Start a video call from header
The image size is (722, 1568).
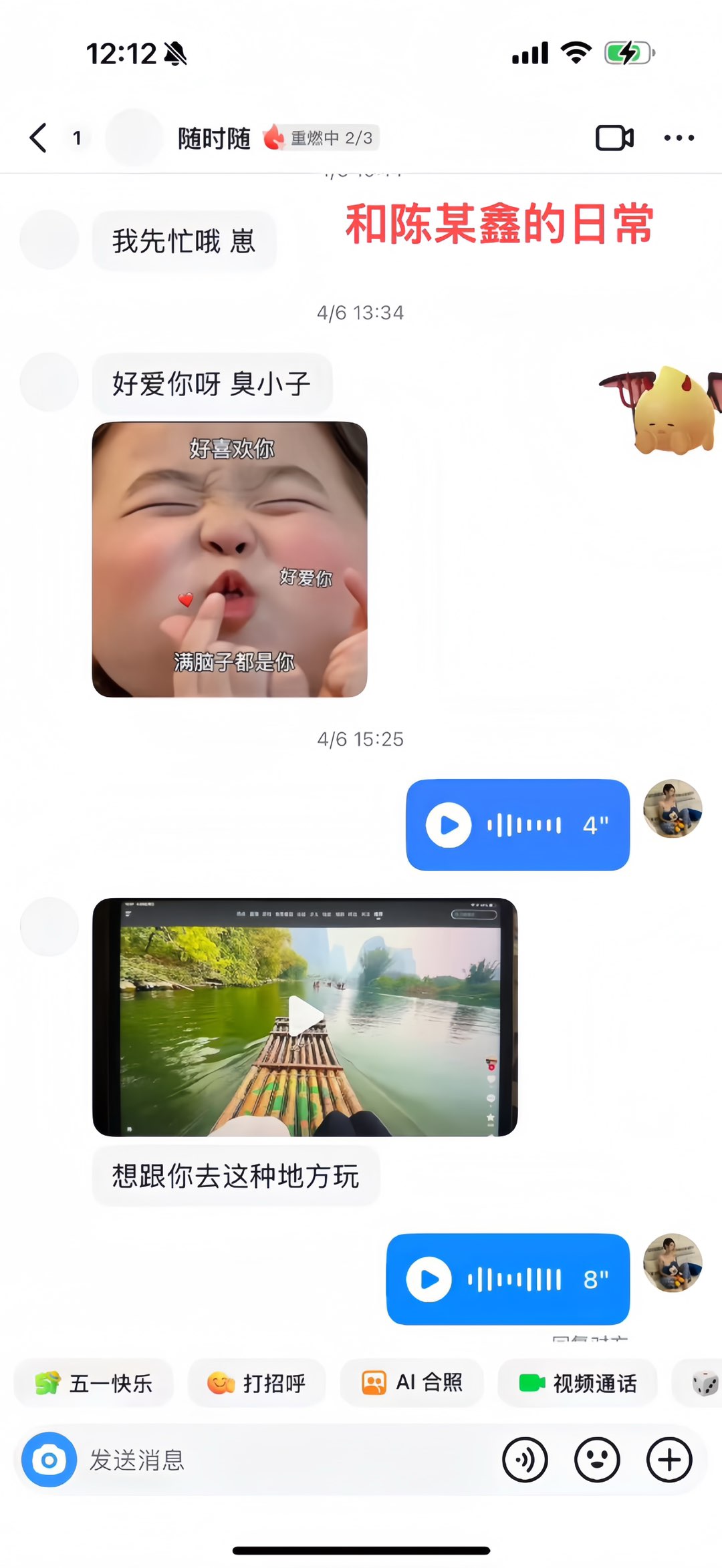click(614, 138)
